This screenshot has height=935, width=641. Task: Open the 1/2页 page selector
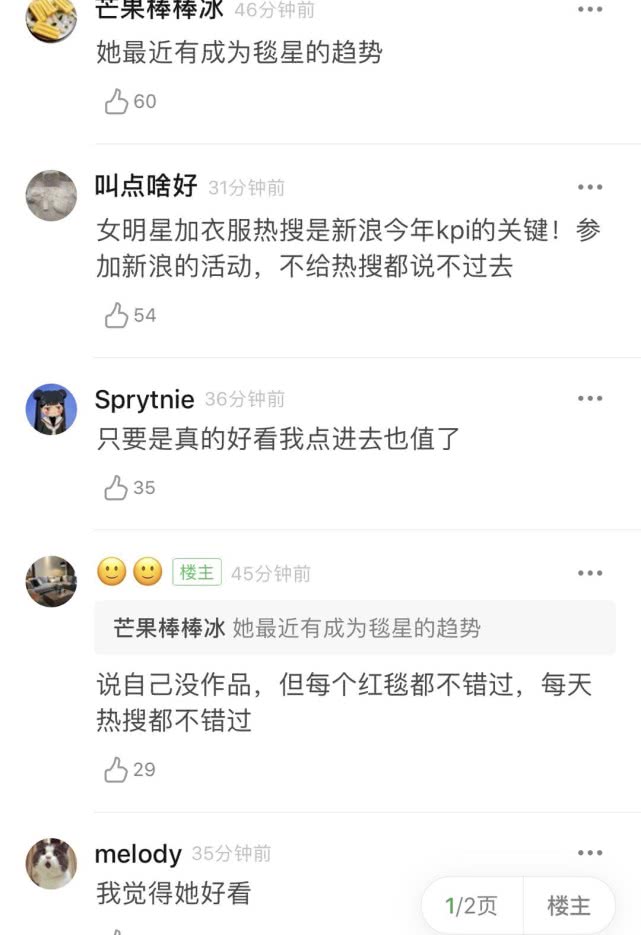coord(472,906)
